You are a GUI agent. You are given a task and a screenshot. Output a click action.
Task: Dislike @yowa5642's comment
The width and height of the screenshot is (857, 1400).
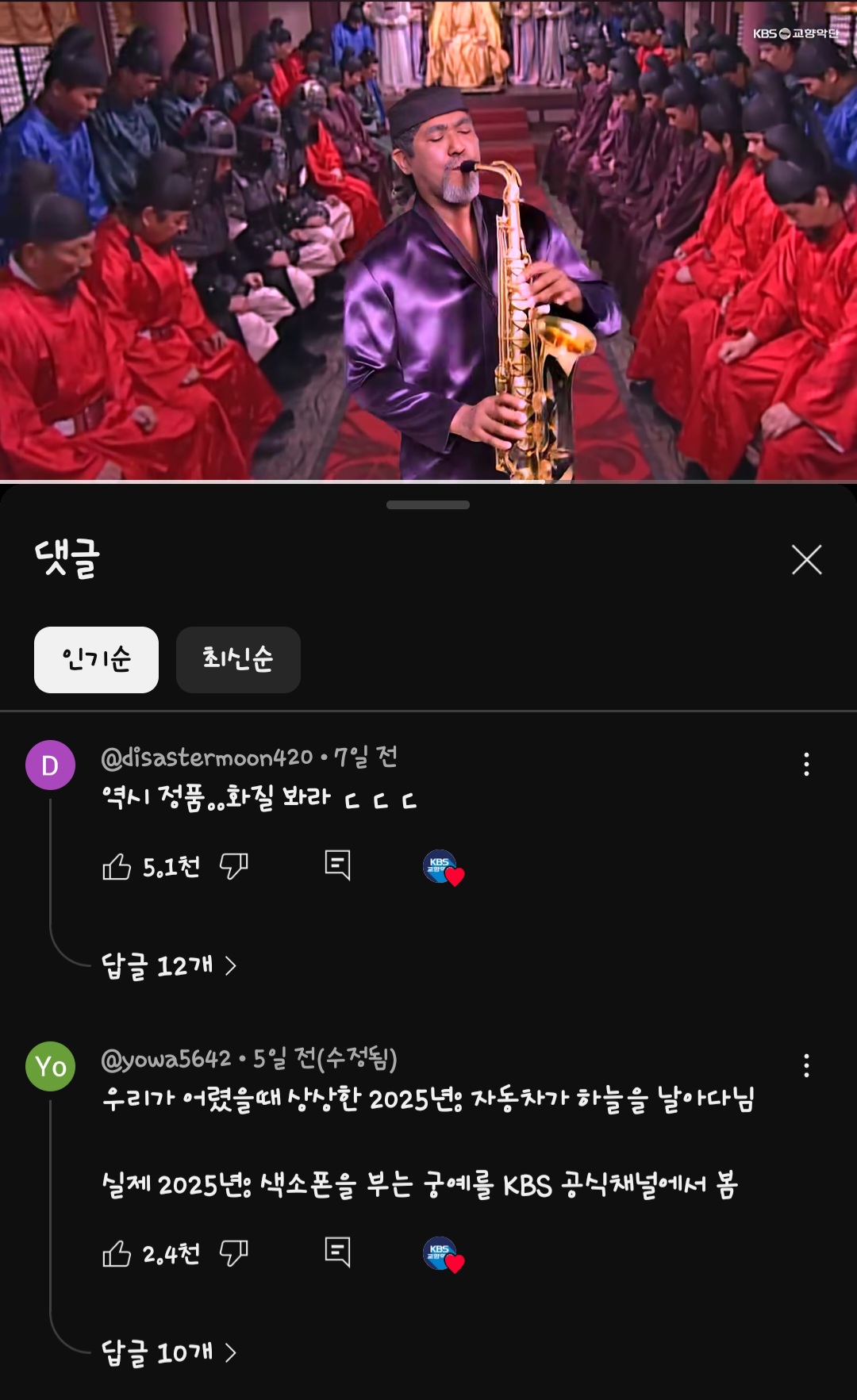click(234, 1254)
